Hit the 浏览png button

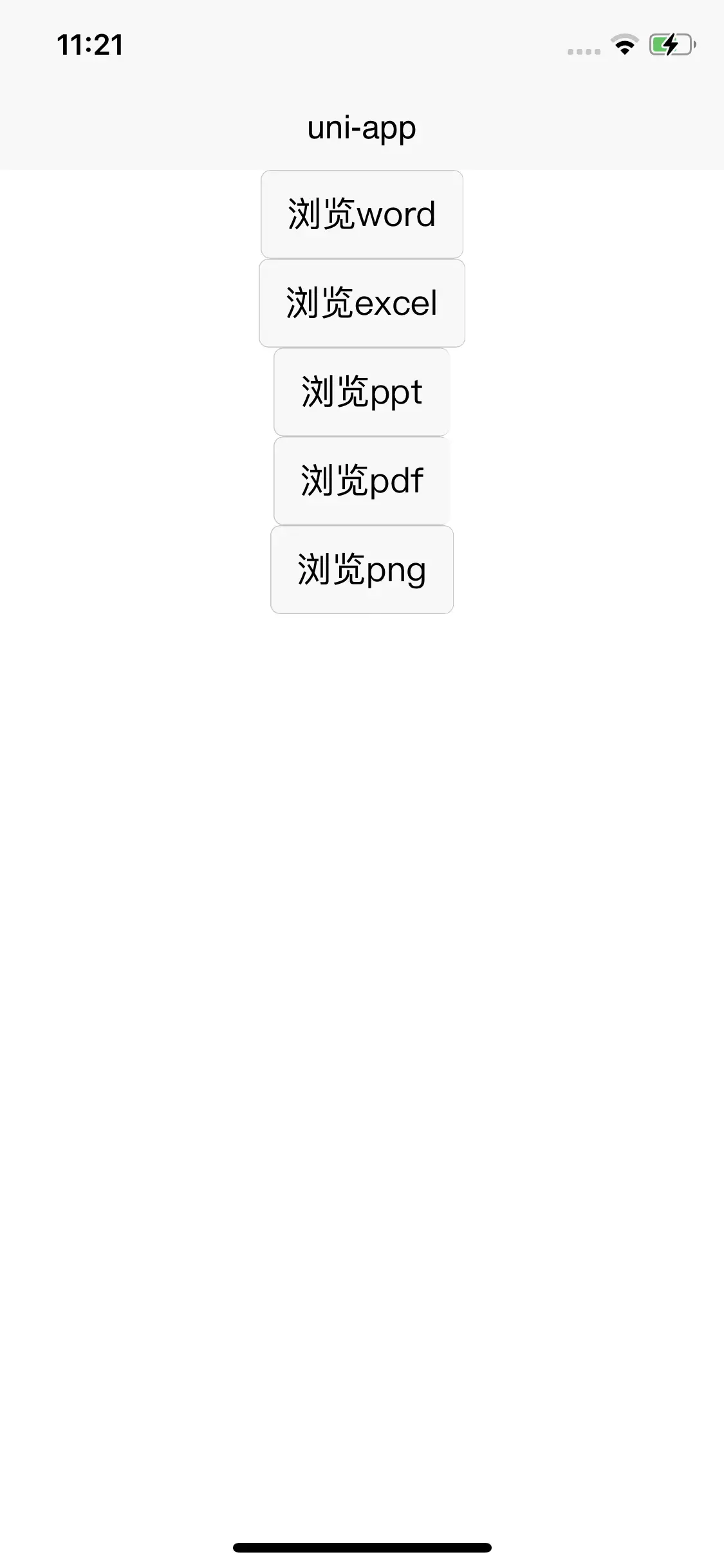click(x=362, y=570)
